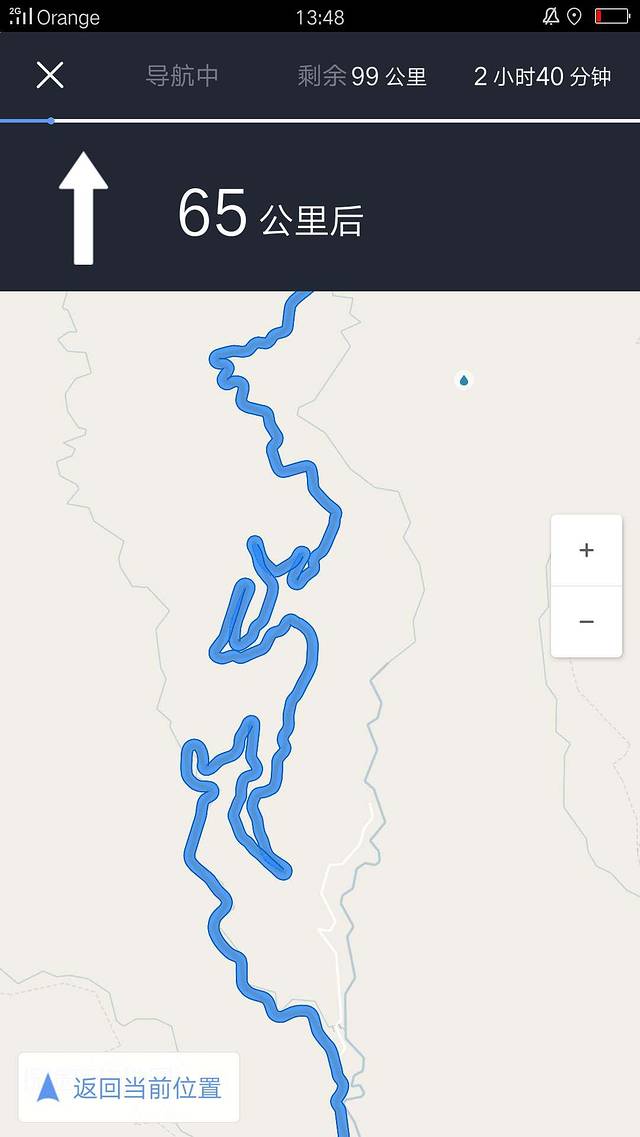The image size is (640, 1137).
Task: Zoom in on the map
Action: tap(586, 550)
